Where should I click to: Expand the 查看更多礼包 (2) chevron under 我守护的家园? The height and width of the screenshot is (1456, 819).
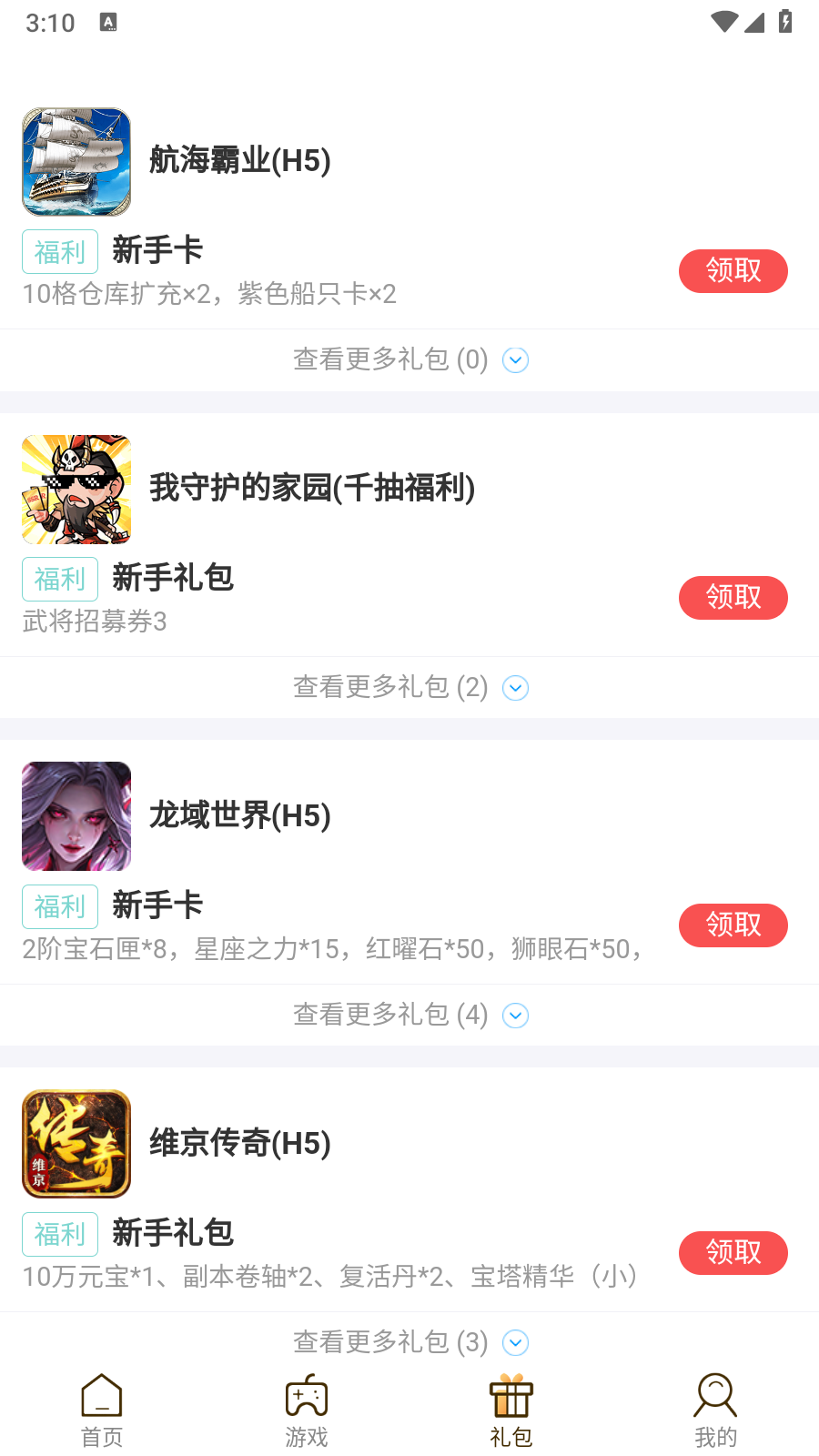point(515,688)
